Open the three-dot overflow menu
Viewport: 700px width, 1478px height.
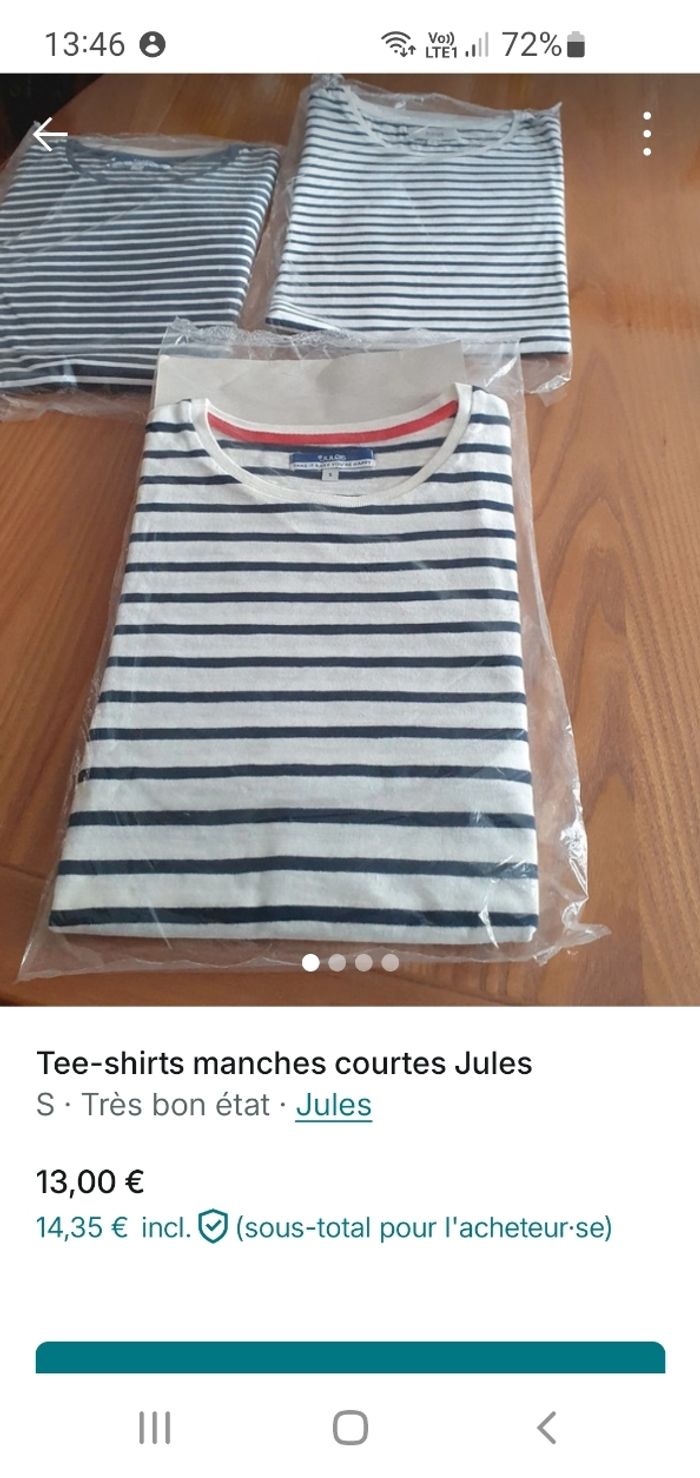pos(647,134)
